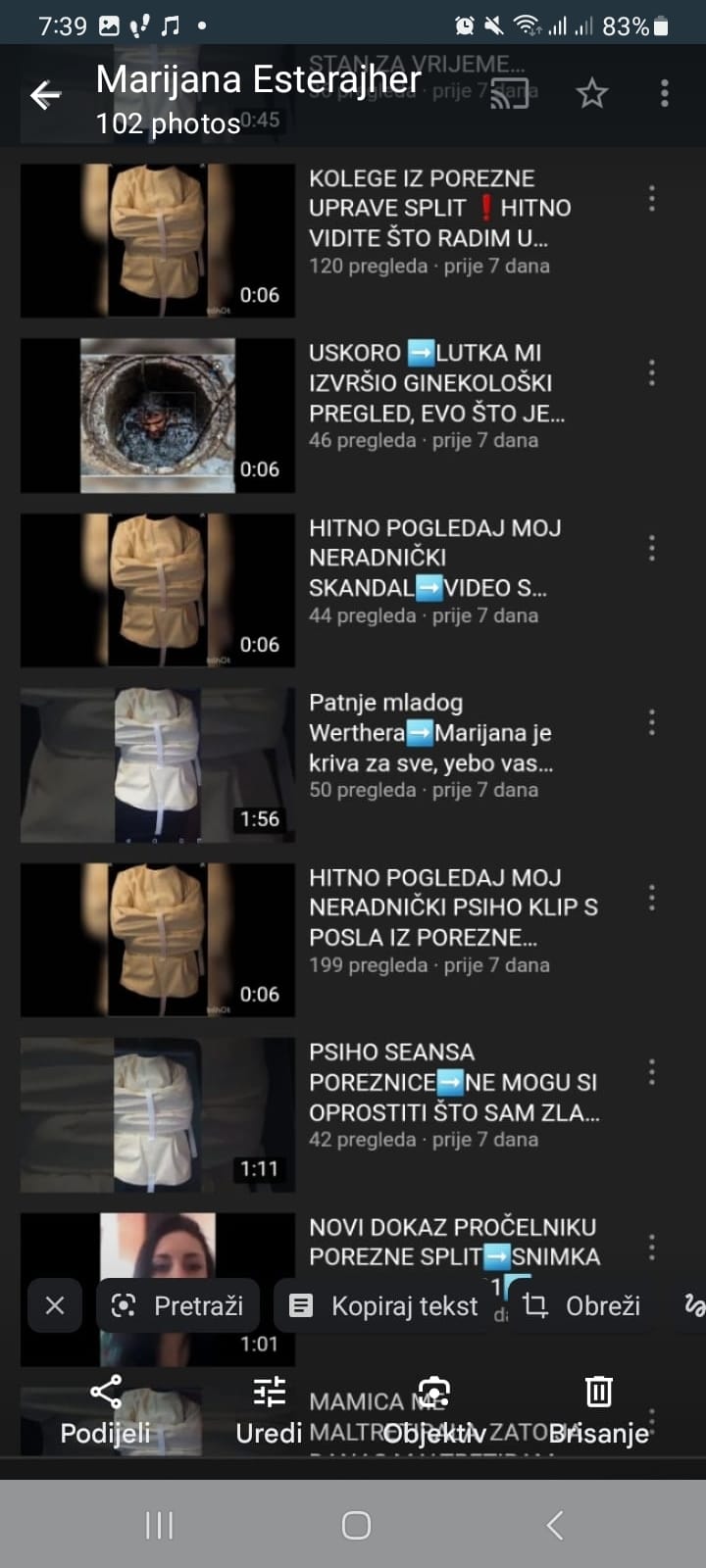Go back from Marijana Esterajher album
The image size is (706, 1568).
coord(45,95)
